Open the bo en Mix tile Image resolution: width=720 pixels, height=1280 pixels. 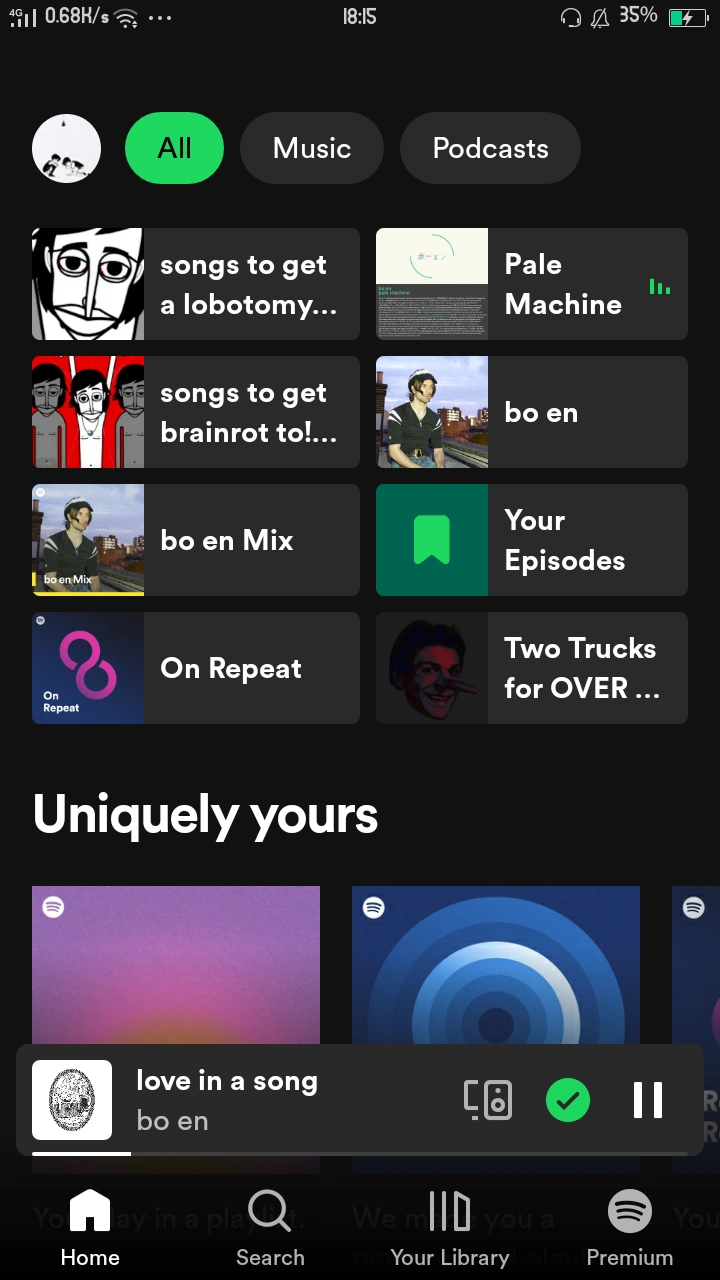[196, 540]
